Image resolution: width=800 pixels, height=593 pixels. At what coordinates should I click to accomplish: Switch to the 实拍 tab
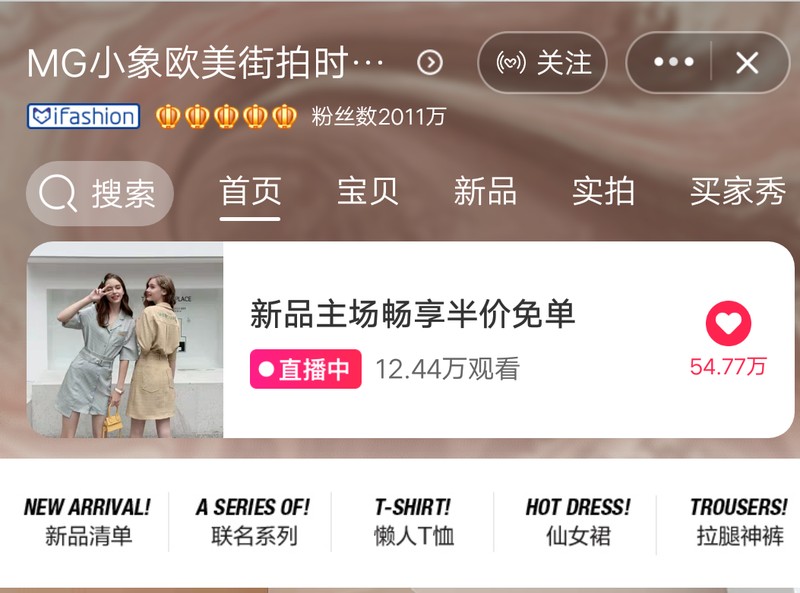tap(603, 191)
